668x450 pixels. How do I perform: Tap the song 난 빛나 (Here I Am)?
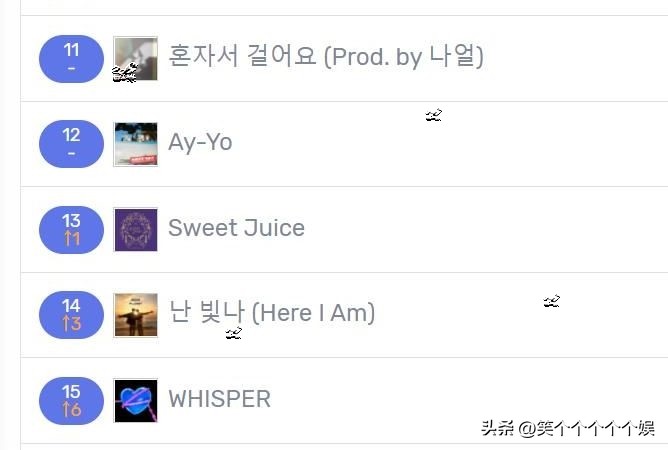[x=272, y=314]
